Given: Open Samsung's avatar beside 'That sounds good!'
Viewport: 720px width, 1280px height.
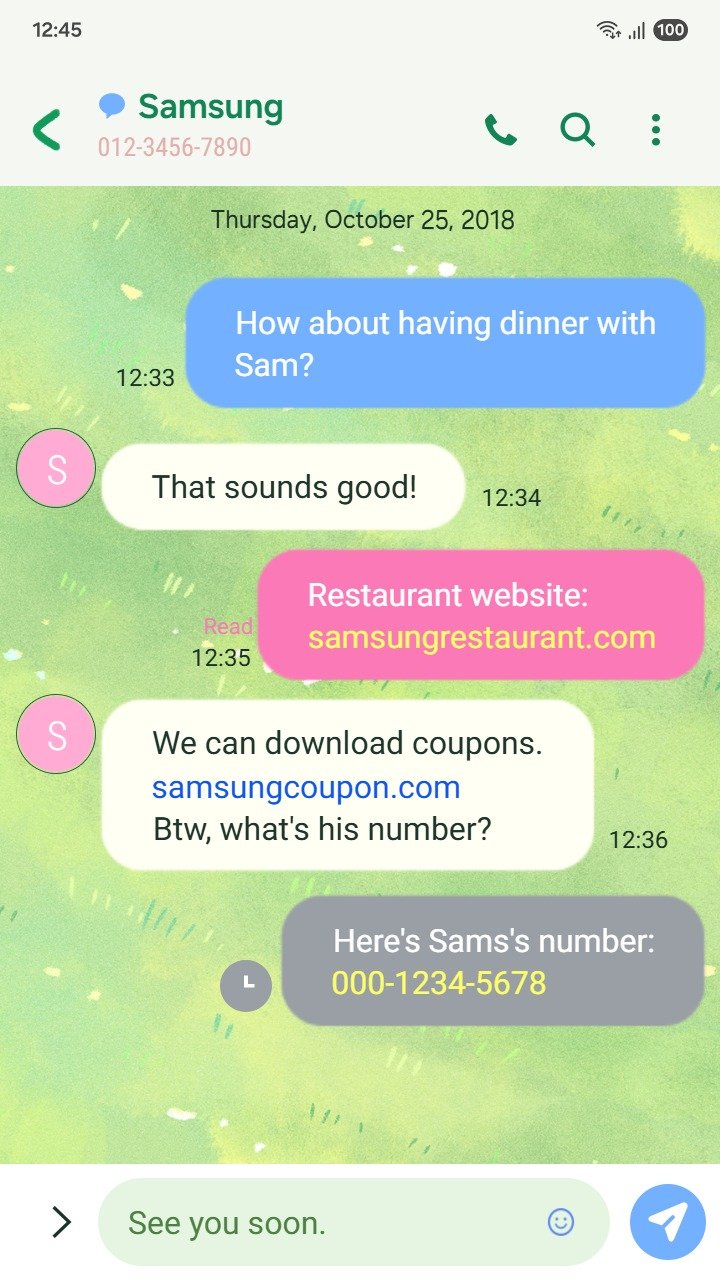Looking at the screenshot, I should point(56,468).
